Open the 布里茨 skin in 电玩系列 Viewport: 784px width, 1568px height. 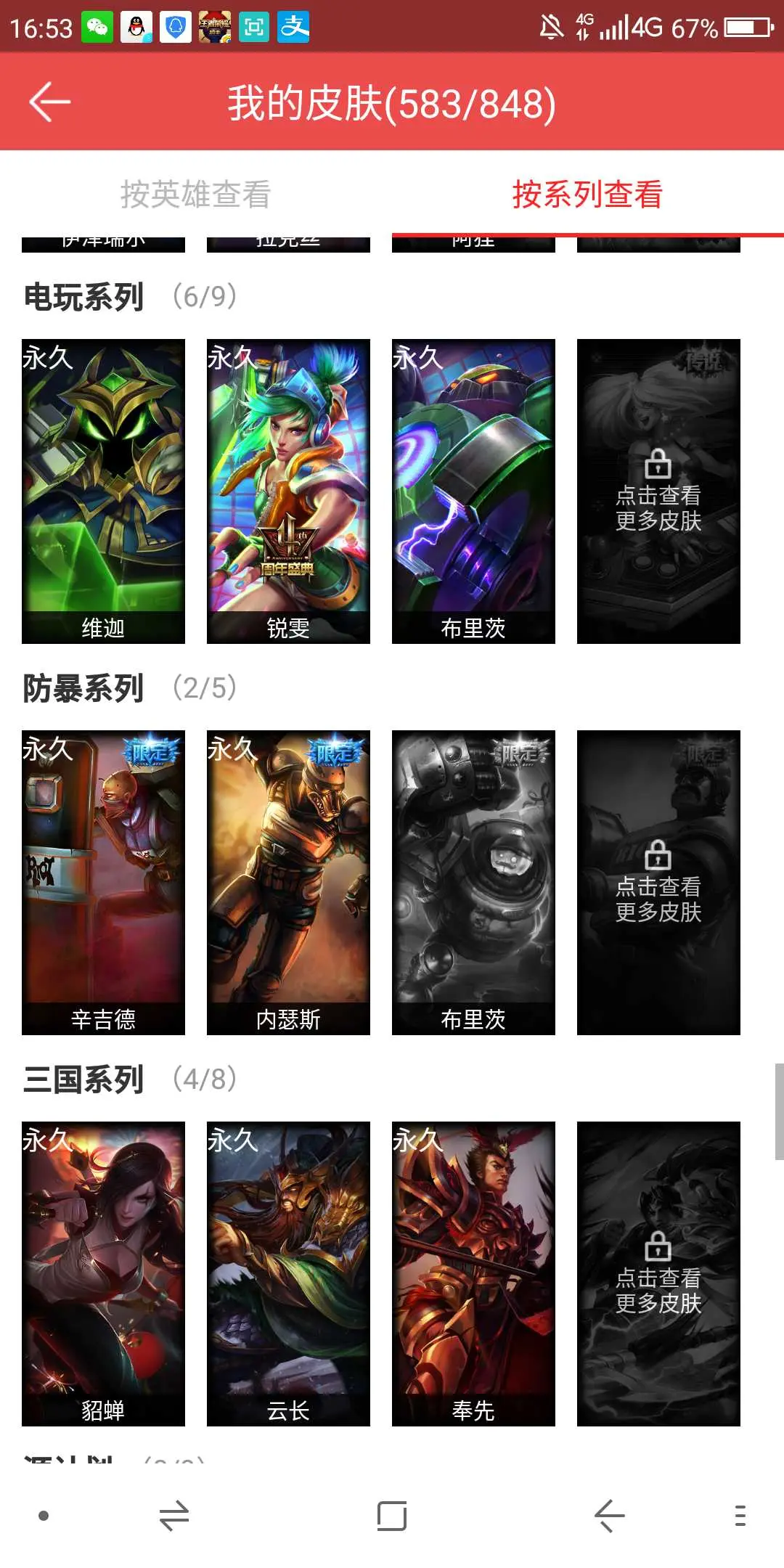pos(473,491)
